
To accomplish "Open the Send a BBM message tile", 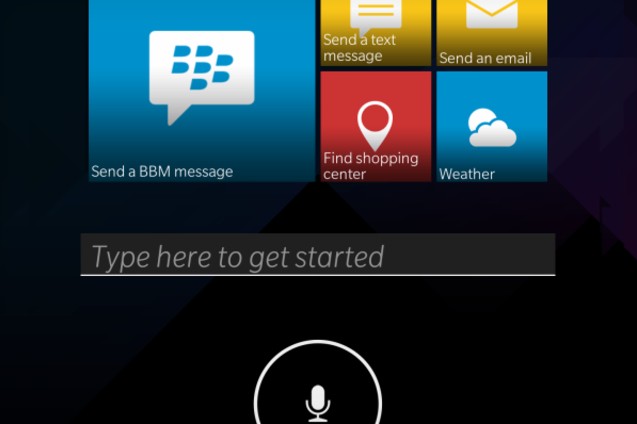I will click(x=202, y=90).
